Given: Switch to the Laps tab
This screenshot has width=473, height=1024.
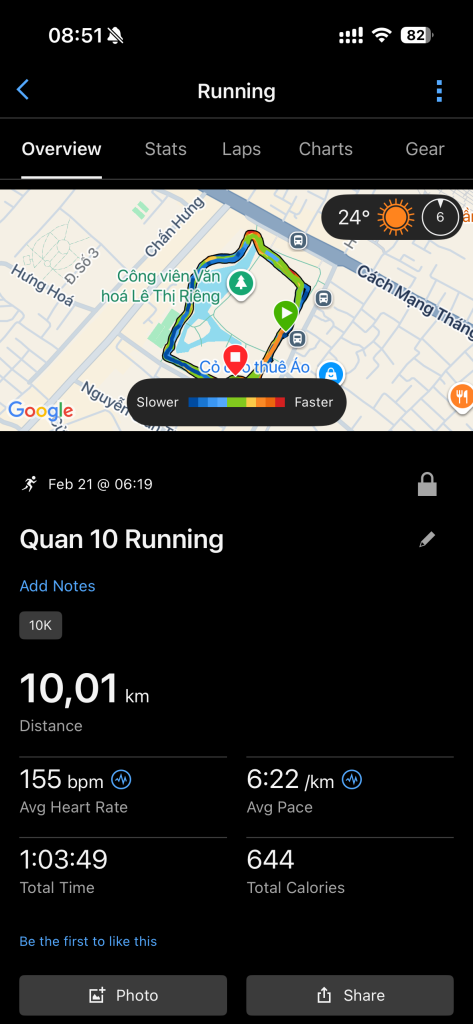Looking at the screenshot, I should [x=241, y=149].
